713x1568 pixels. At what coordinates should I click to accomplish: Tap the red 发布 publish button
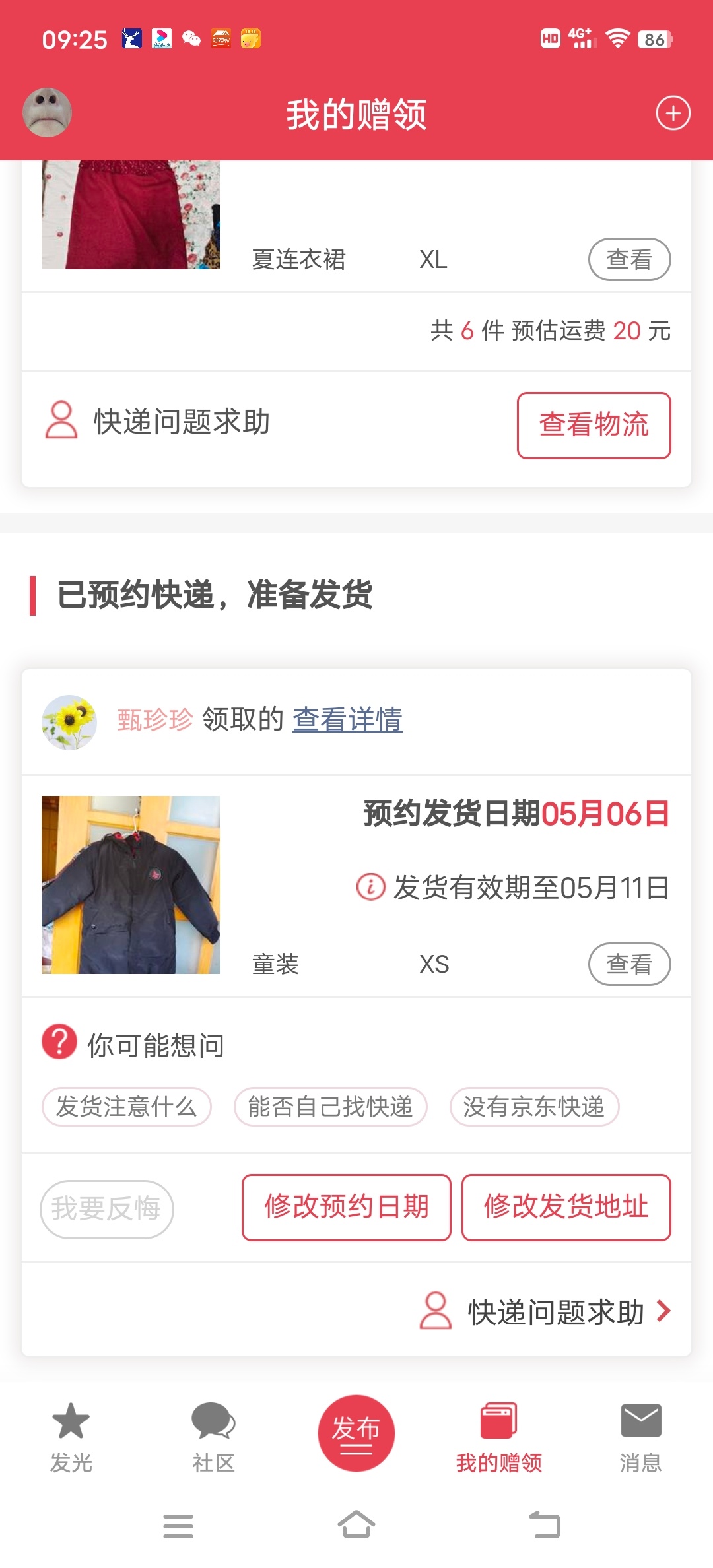[x=356, y=1433]
